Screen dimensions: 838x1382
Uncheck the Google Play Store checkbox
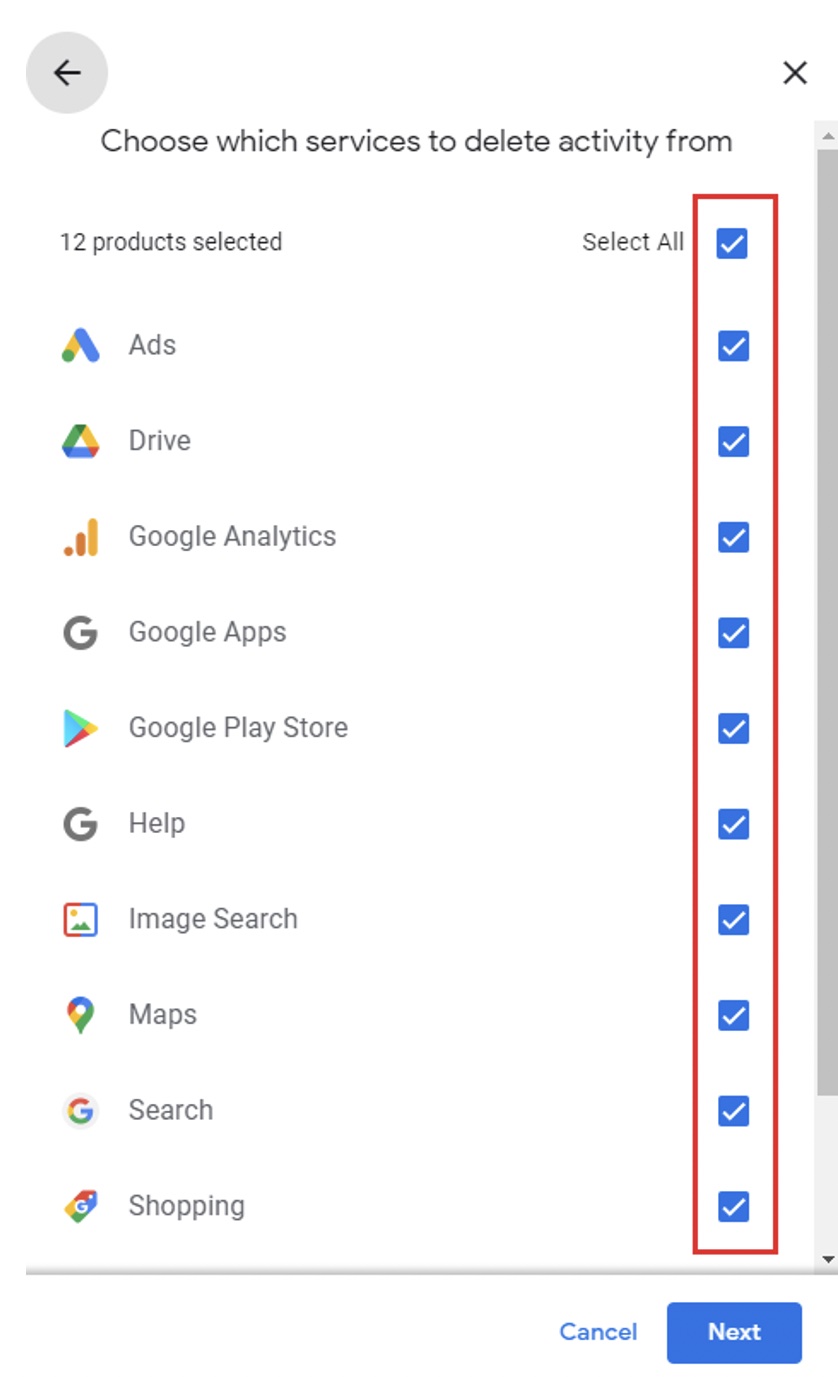(733, 728)
